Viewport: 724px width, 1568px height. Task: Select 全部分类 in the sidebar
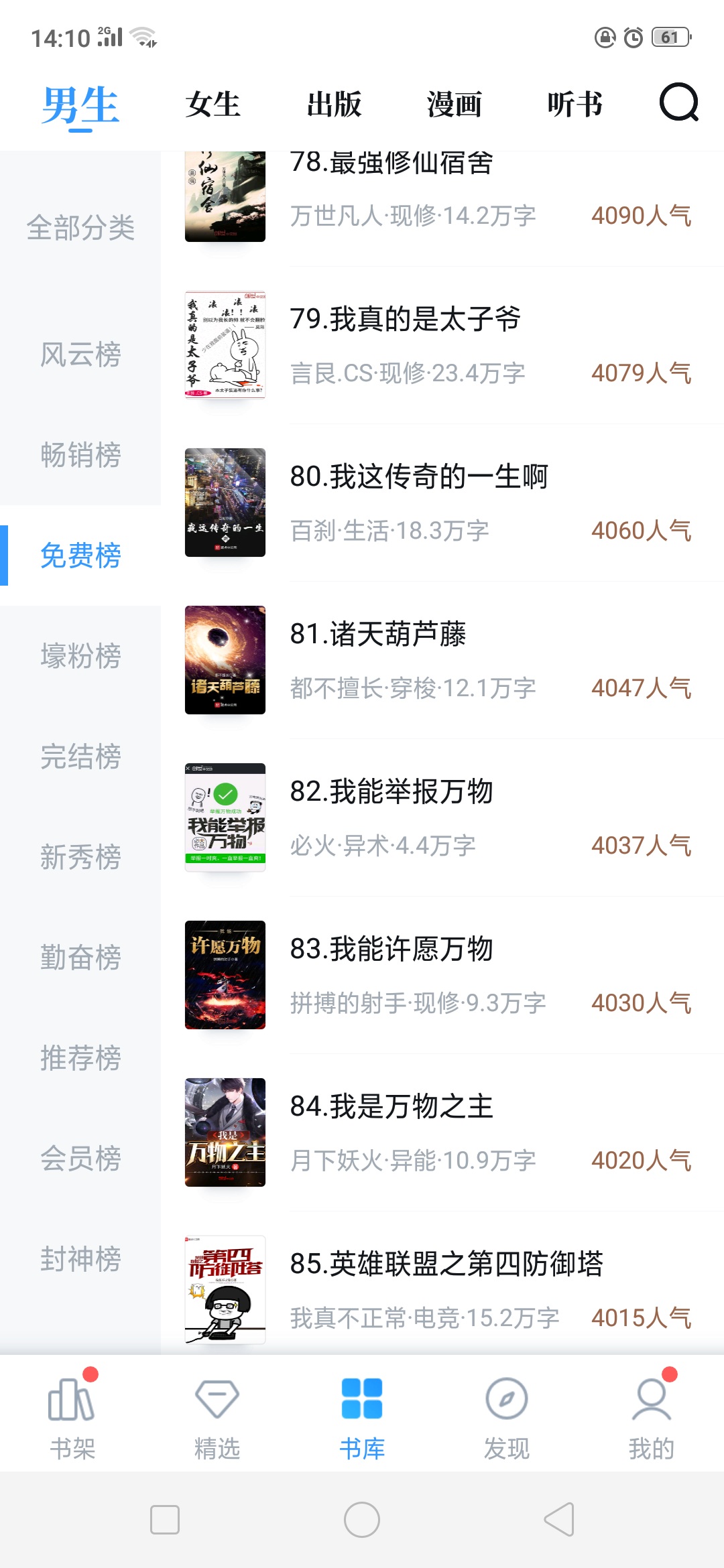pos(80,228)
